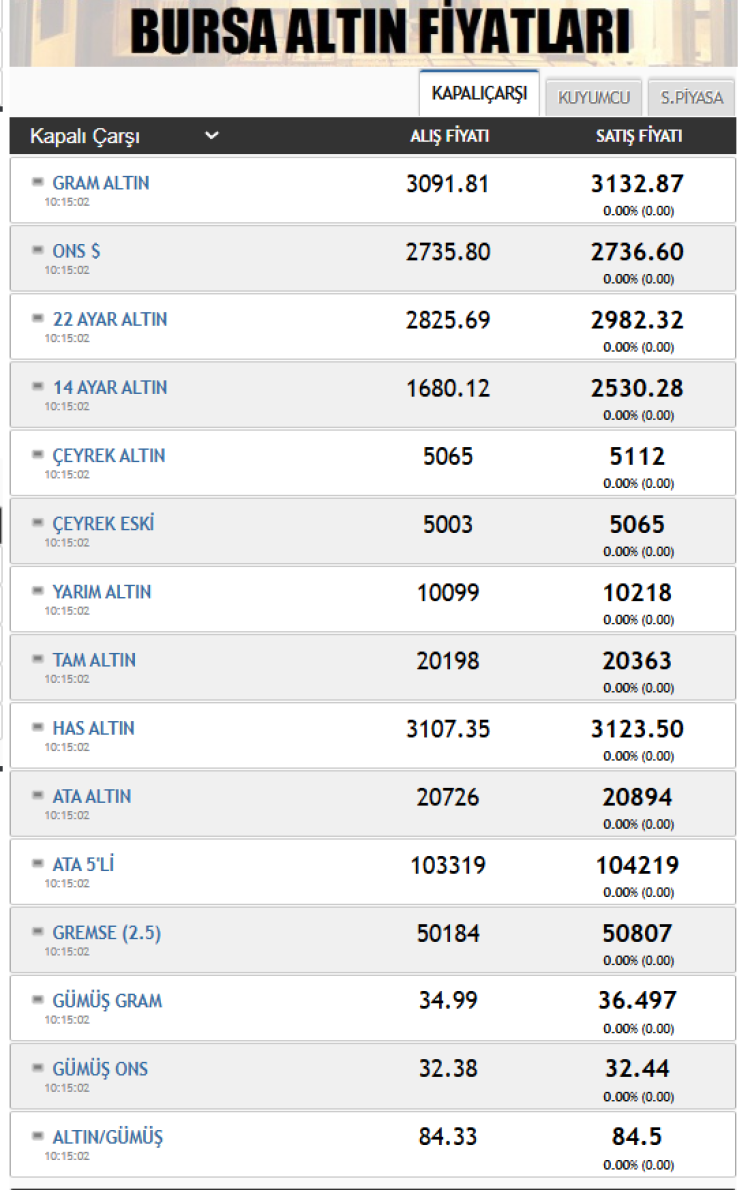Open TAM ALTIN details
The height and width of the screenshot is (1190, 750).
(x=94, y=659)
